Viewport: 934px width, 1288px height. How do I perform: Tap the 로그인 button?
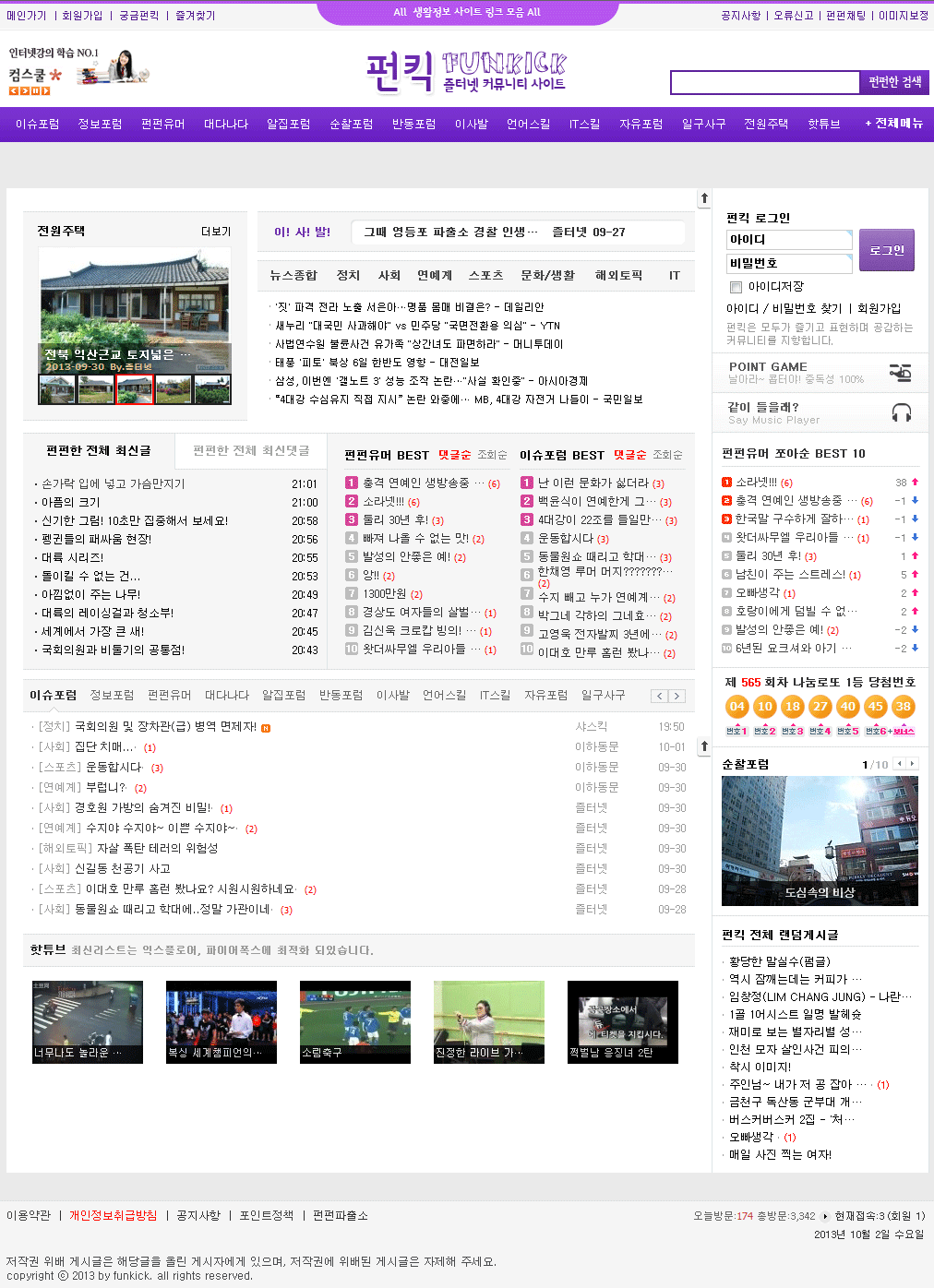click(x=886, y=250)
